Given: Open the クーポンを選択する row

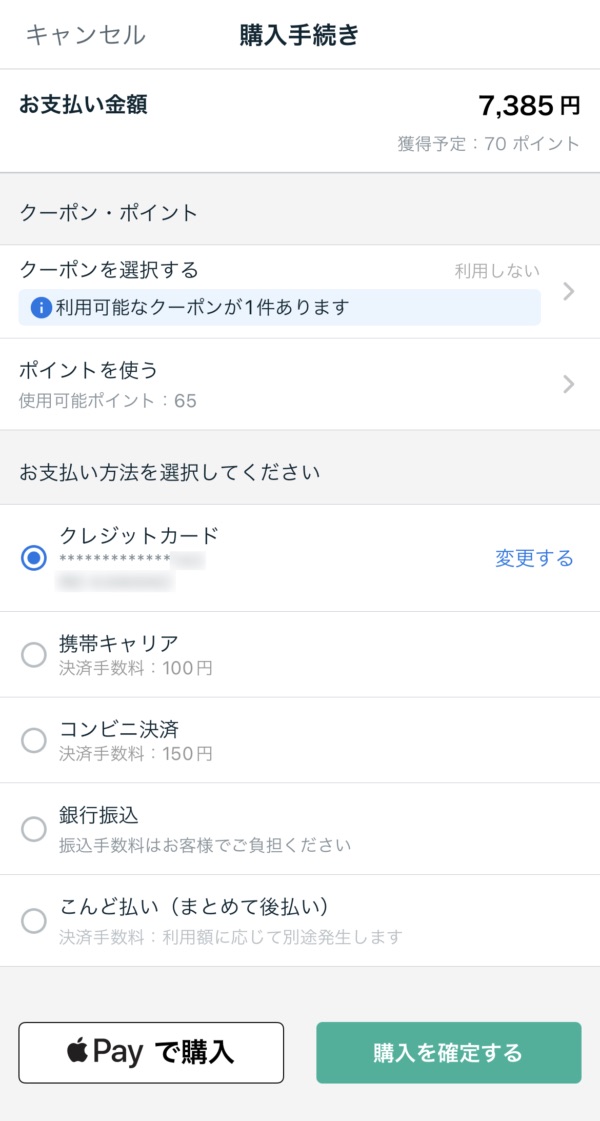Looking at the screenshot, I should pos(300,292).
